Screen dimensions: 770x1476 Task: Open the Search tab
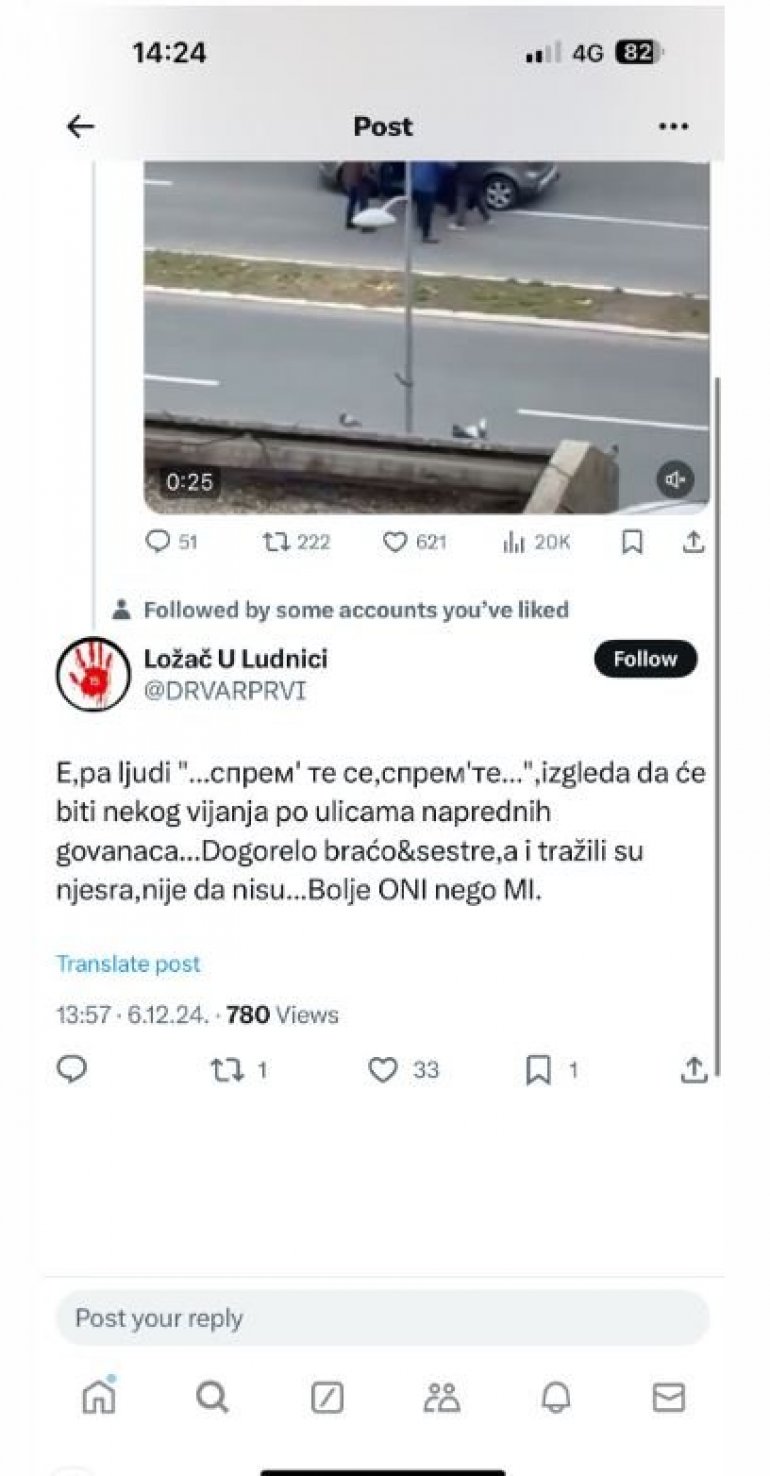212,1397
